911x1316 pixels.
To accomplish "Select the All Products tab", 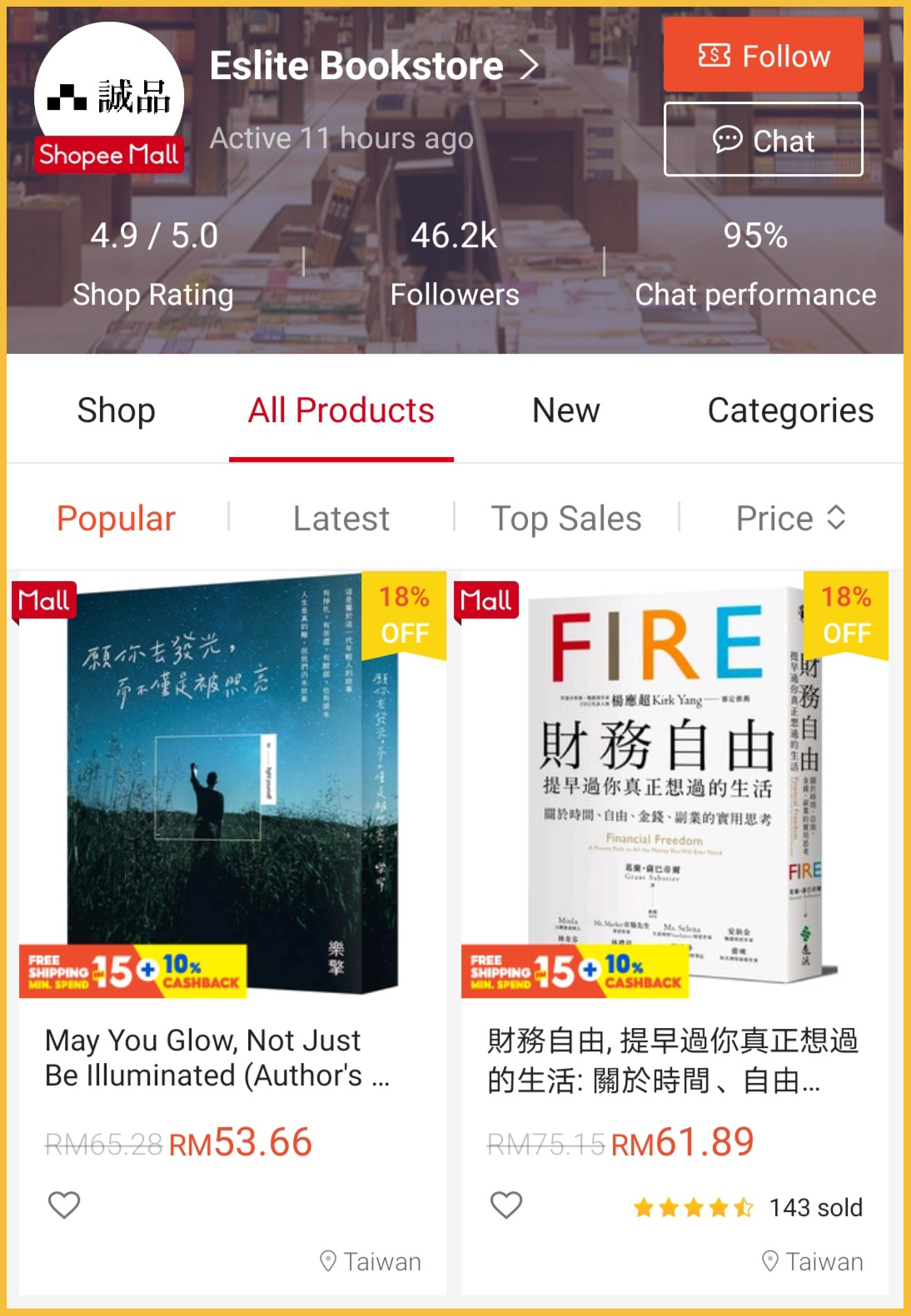I will pyautogui.click(x=341, y=410).
